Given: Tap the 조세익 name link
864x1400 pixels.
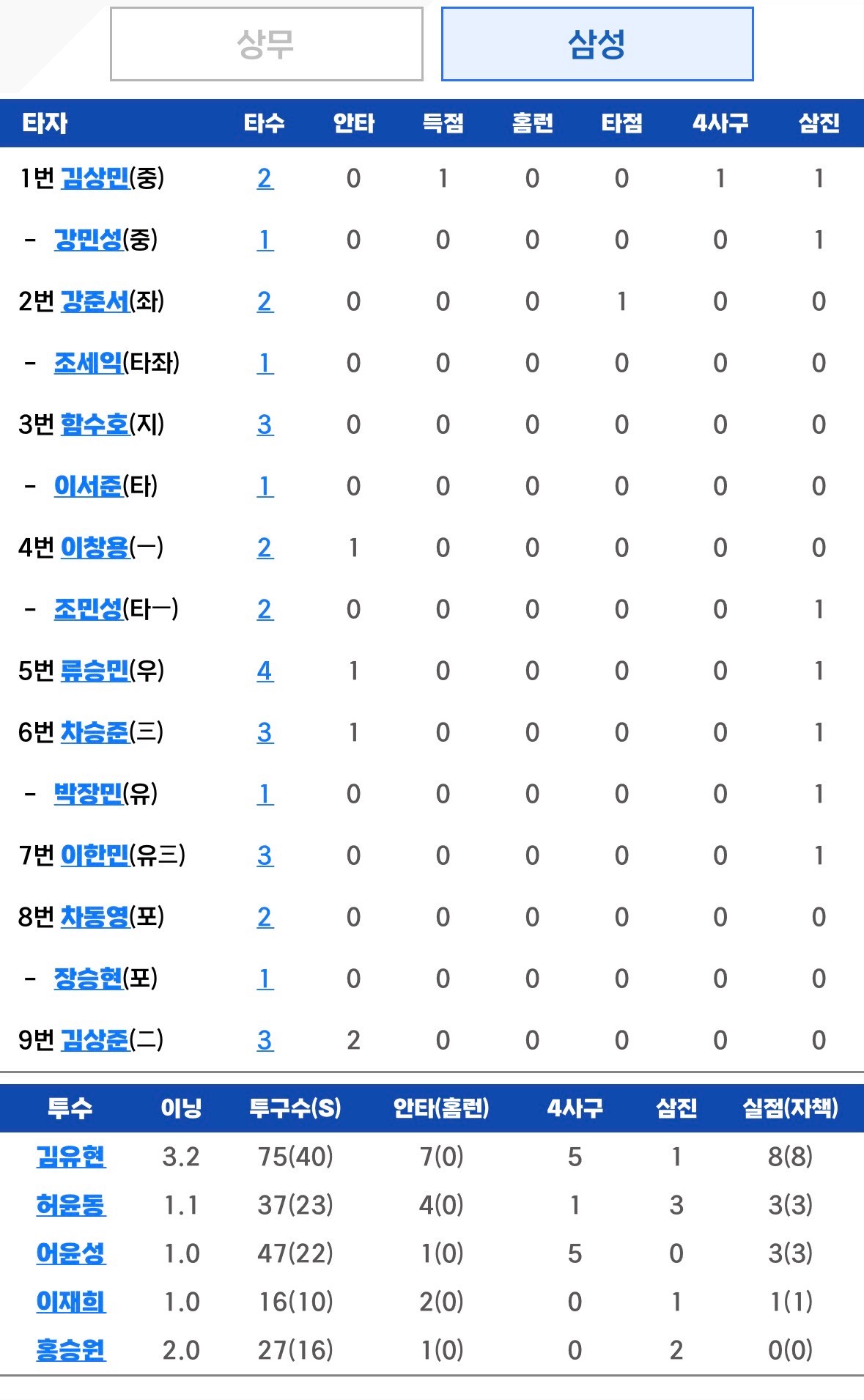Looking at the screenshot, I should 88,363.
